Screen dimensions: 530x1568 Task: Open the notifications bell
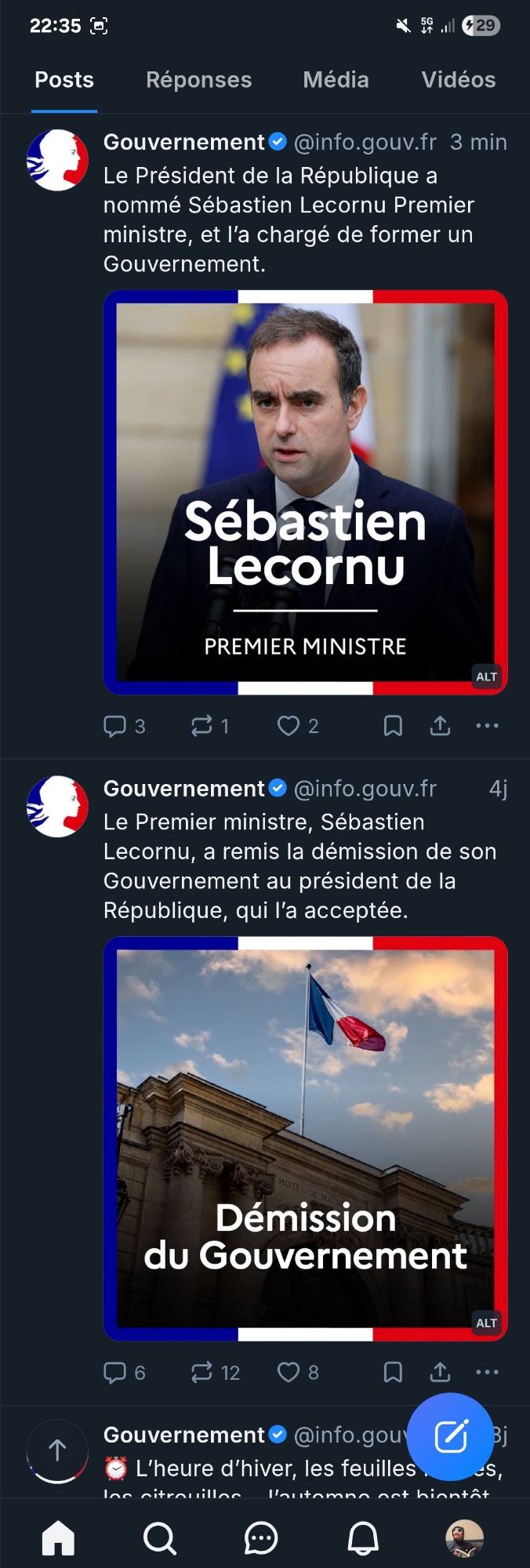(363, 1538)
